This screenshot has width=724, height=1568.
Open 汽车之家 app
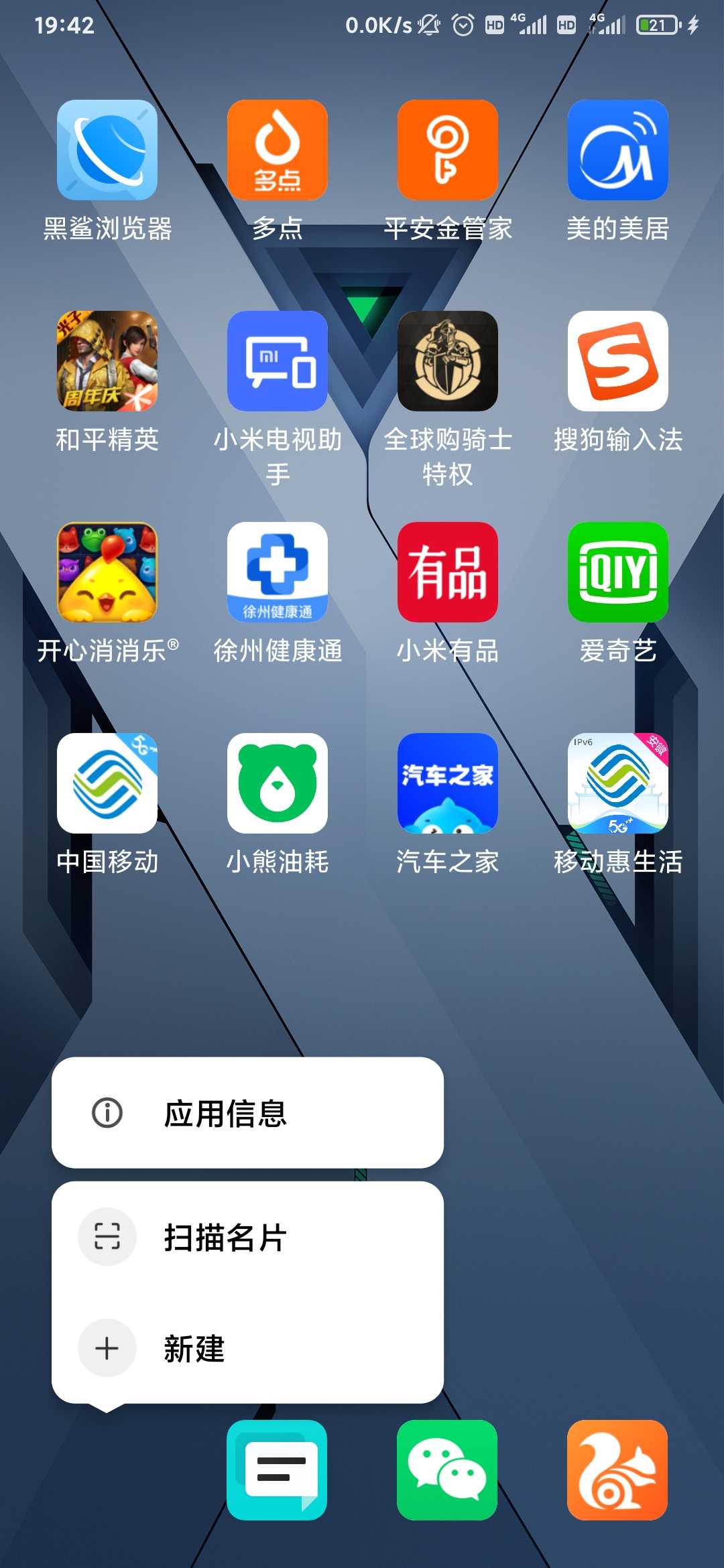(448, 783)
